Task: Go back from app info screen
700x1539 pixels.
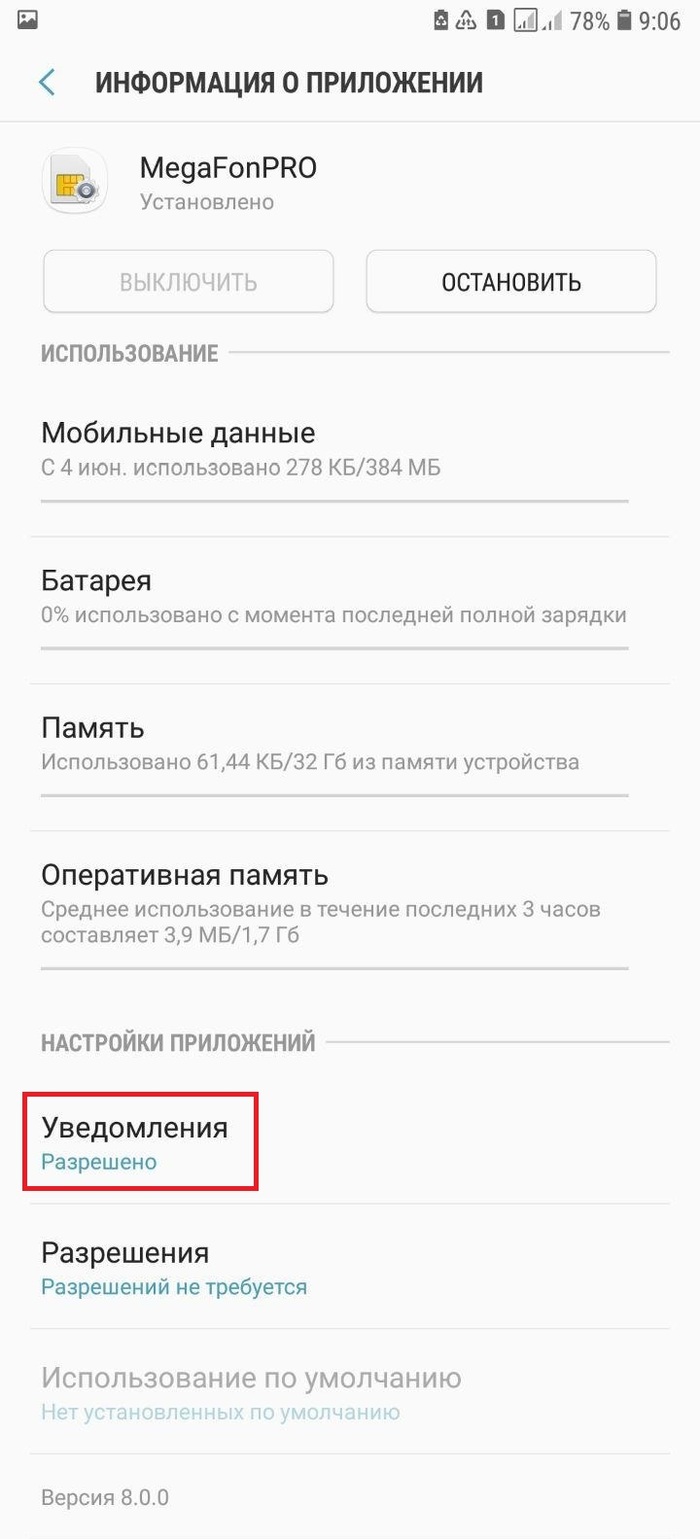Action: [46, 82]
